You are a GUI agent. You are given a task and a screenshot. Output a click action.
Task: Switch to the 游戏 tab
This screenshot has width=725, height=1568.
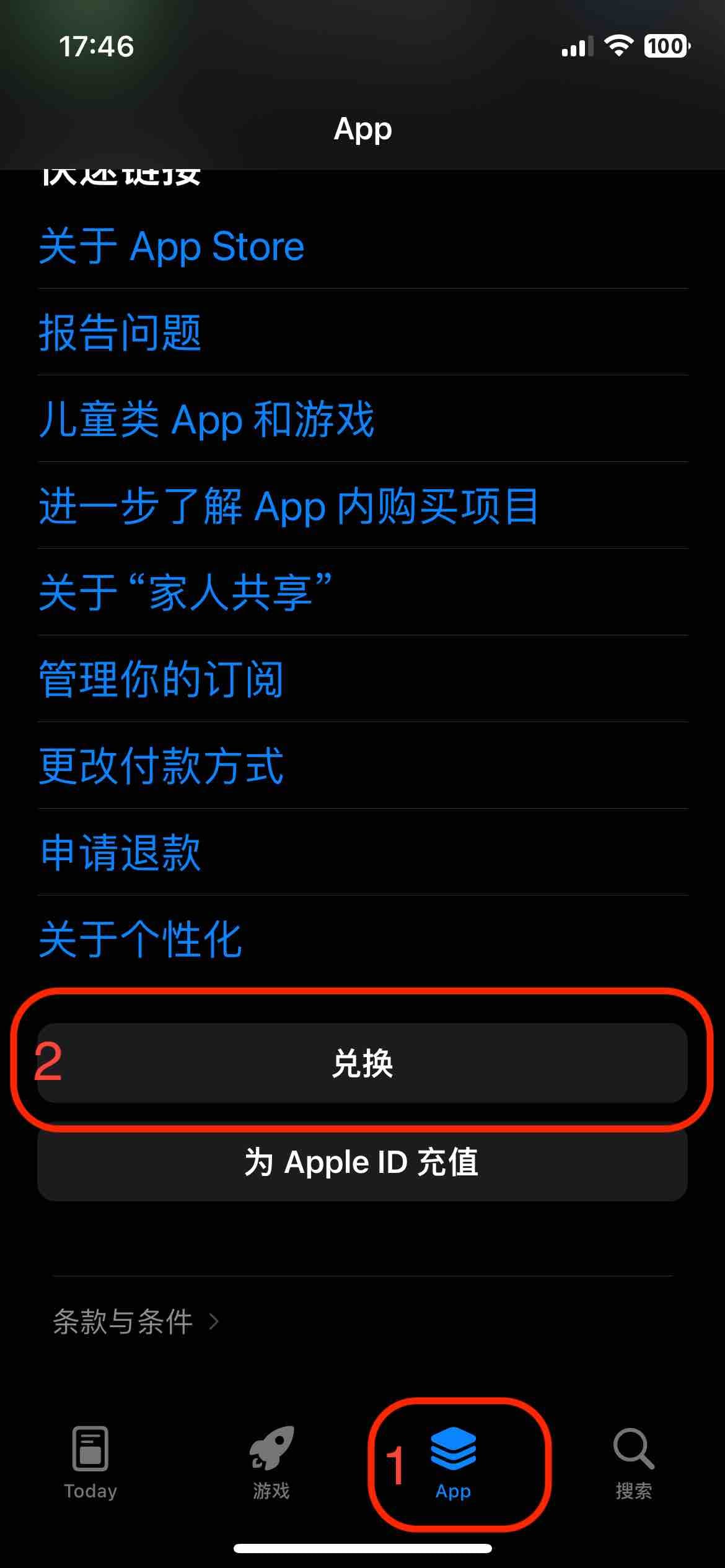click(271, 1463)
